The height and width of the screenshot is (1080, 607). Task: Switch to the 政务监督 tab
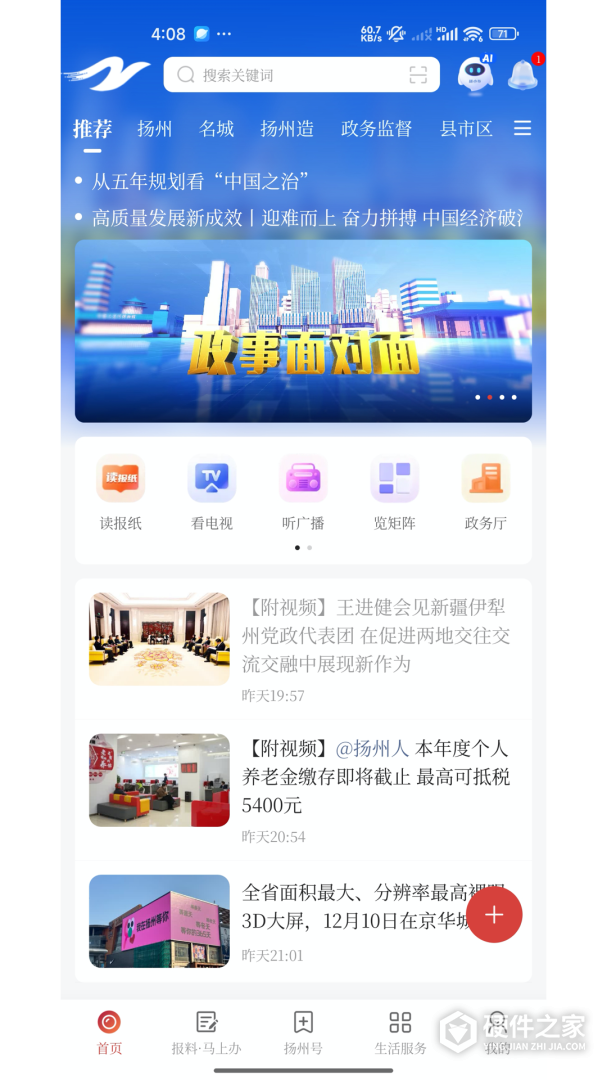pyautogui.click(x=376, y=129)
